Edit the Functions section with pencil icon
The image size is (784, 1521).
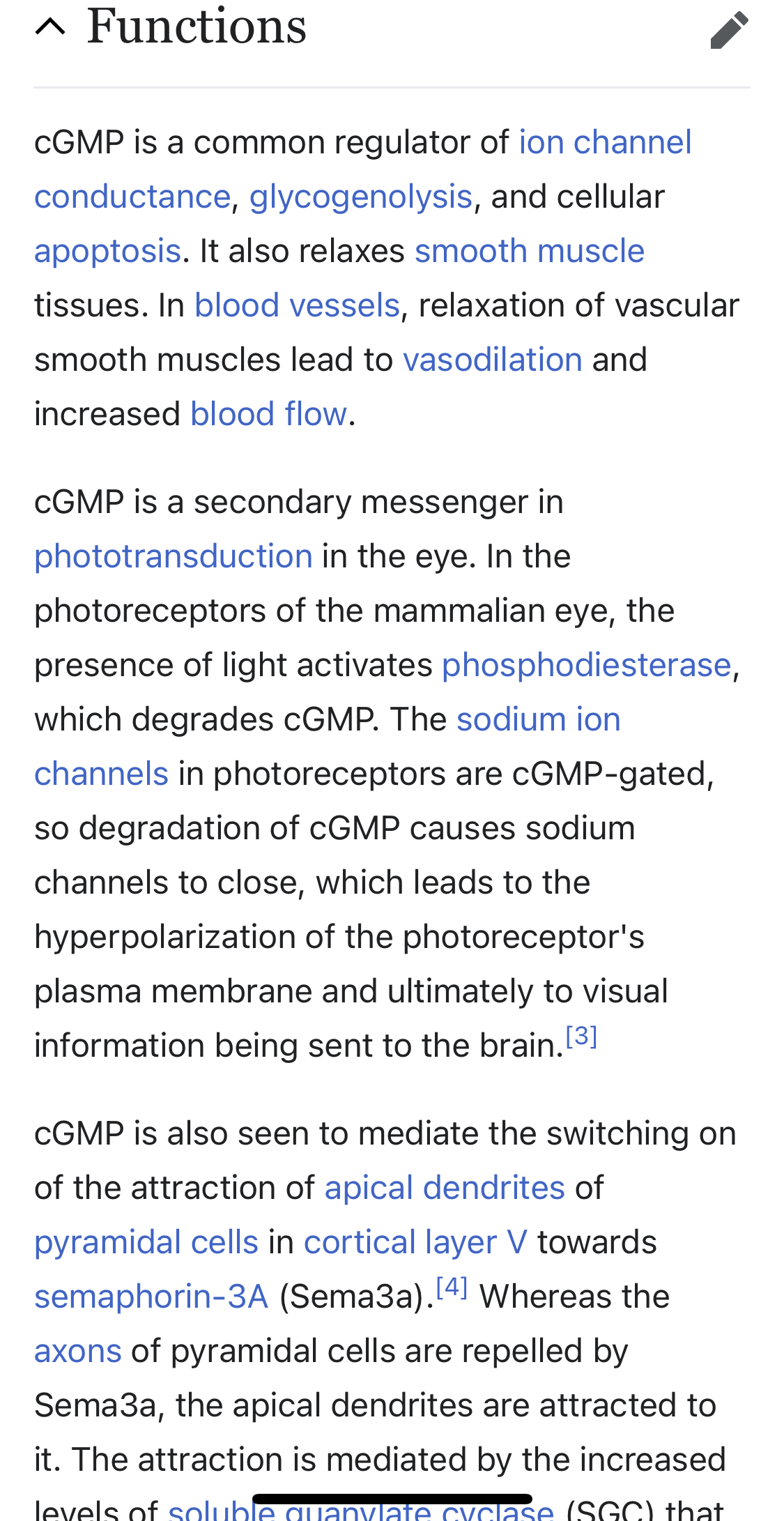729,30
